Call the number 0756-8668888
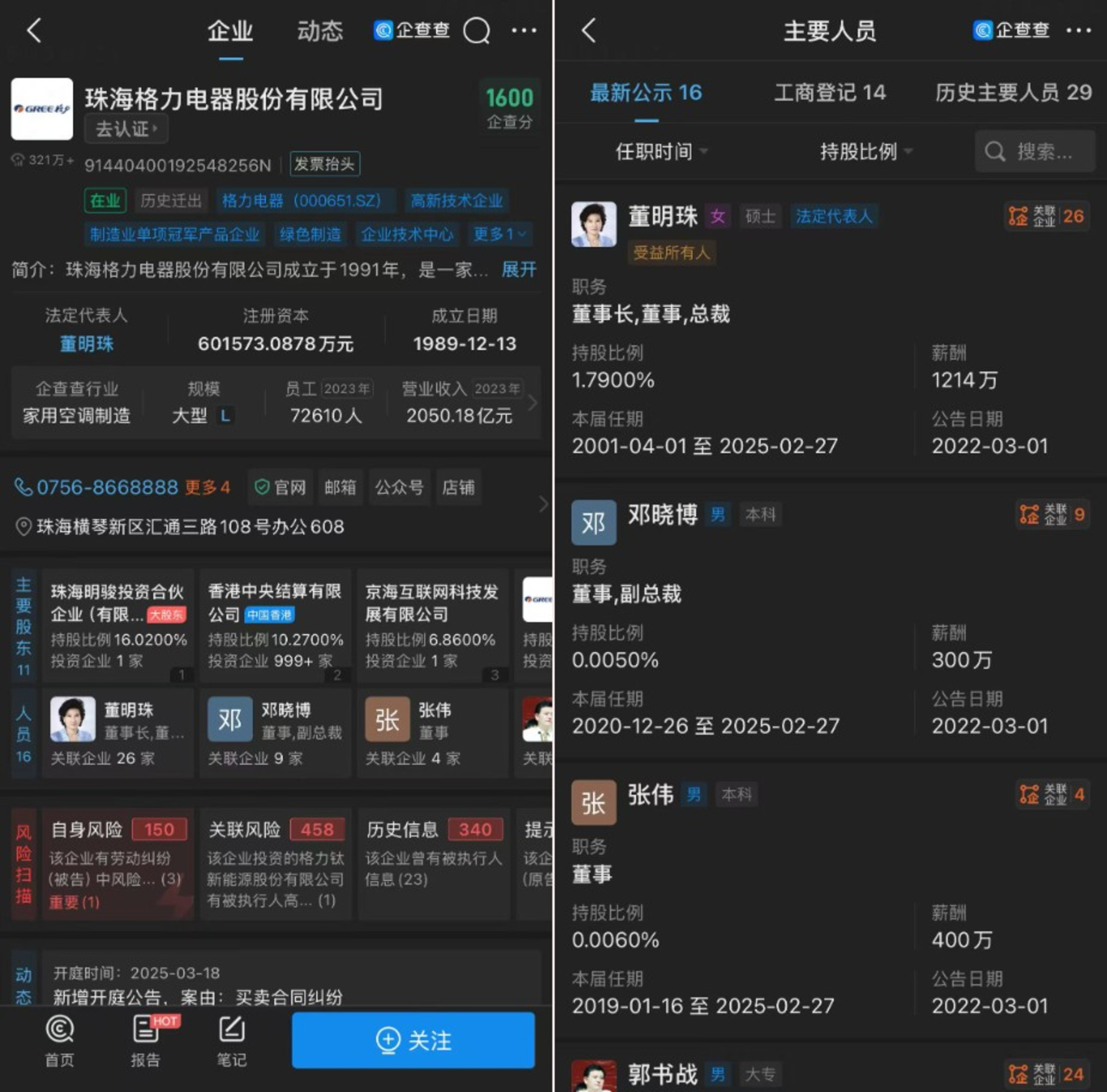1107x1092 pixels. (x=107, y=487)
